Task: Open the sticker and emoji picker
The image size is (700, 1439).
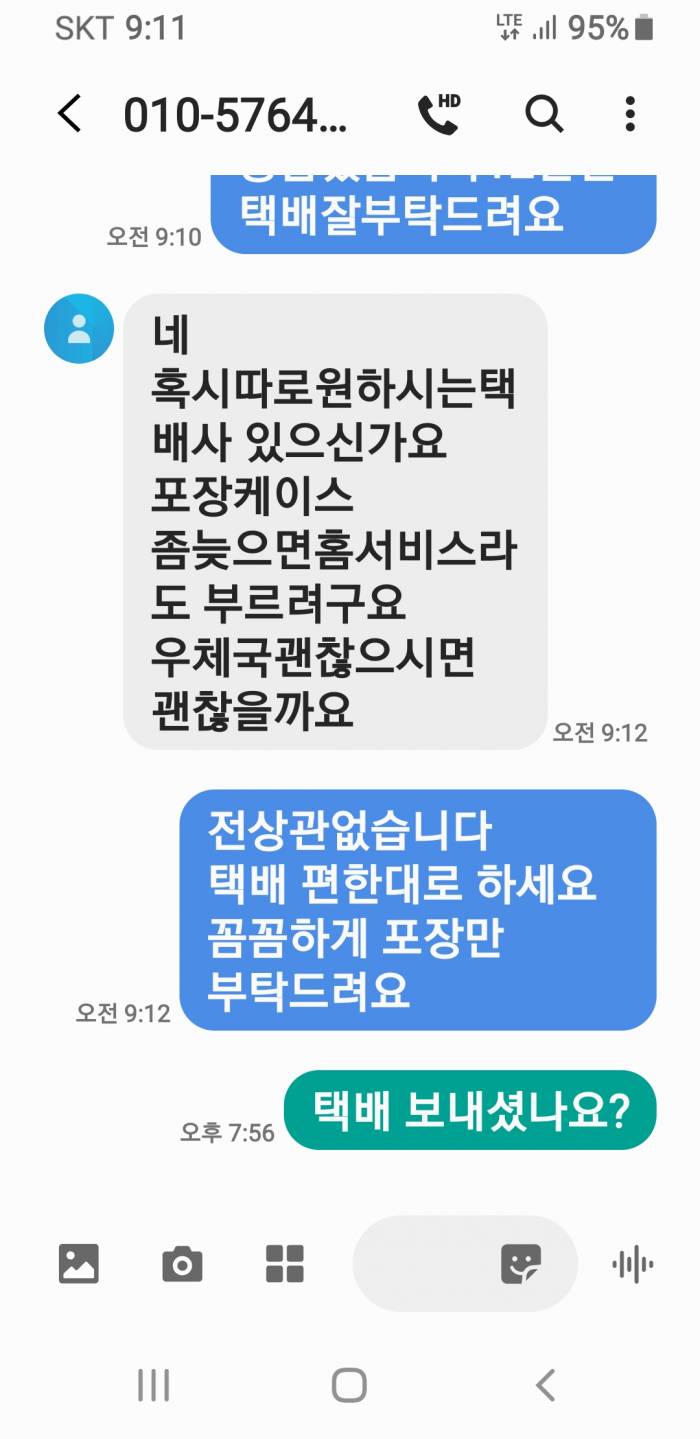Action: pyautogui.click(x=521, y=1264)
